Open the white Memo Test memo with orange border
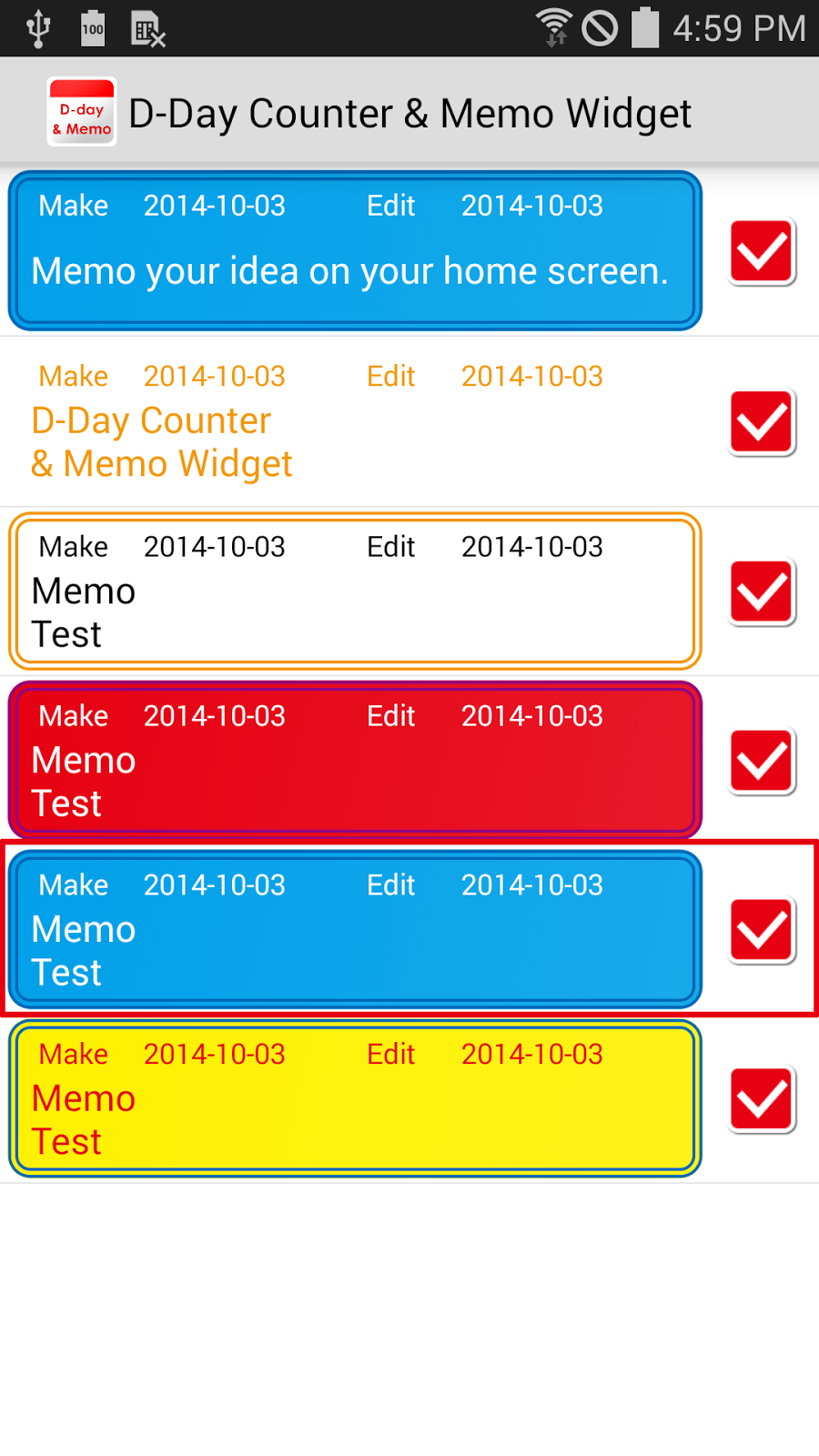 [355, 591]
